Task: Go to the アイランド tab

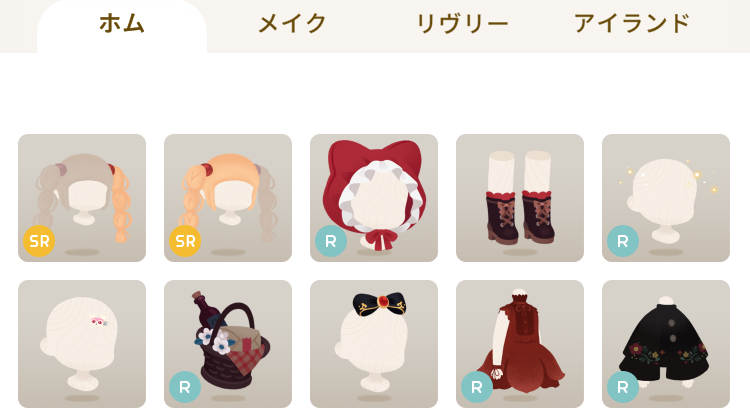Action: coord(632,24)
